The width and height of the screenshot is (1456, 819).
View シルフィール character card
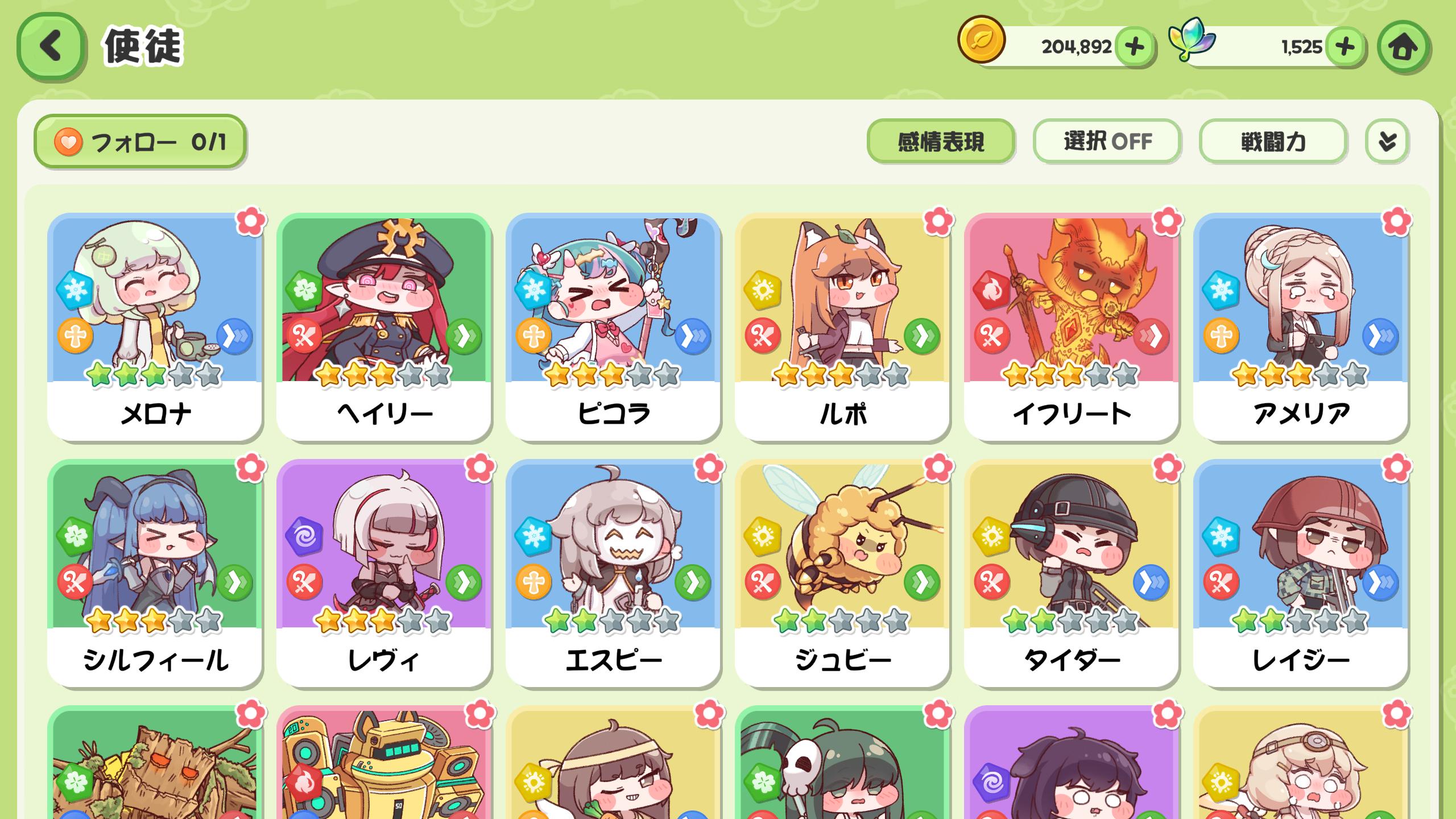click(x=155, y=573)
